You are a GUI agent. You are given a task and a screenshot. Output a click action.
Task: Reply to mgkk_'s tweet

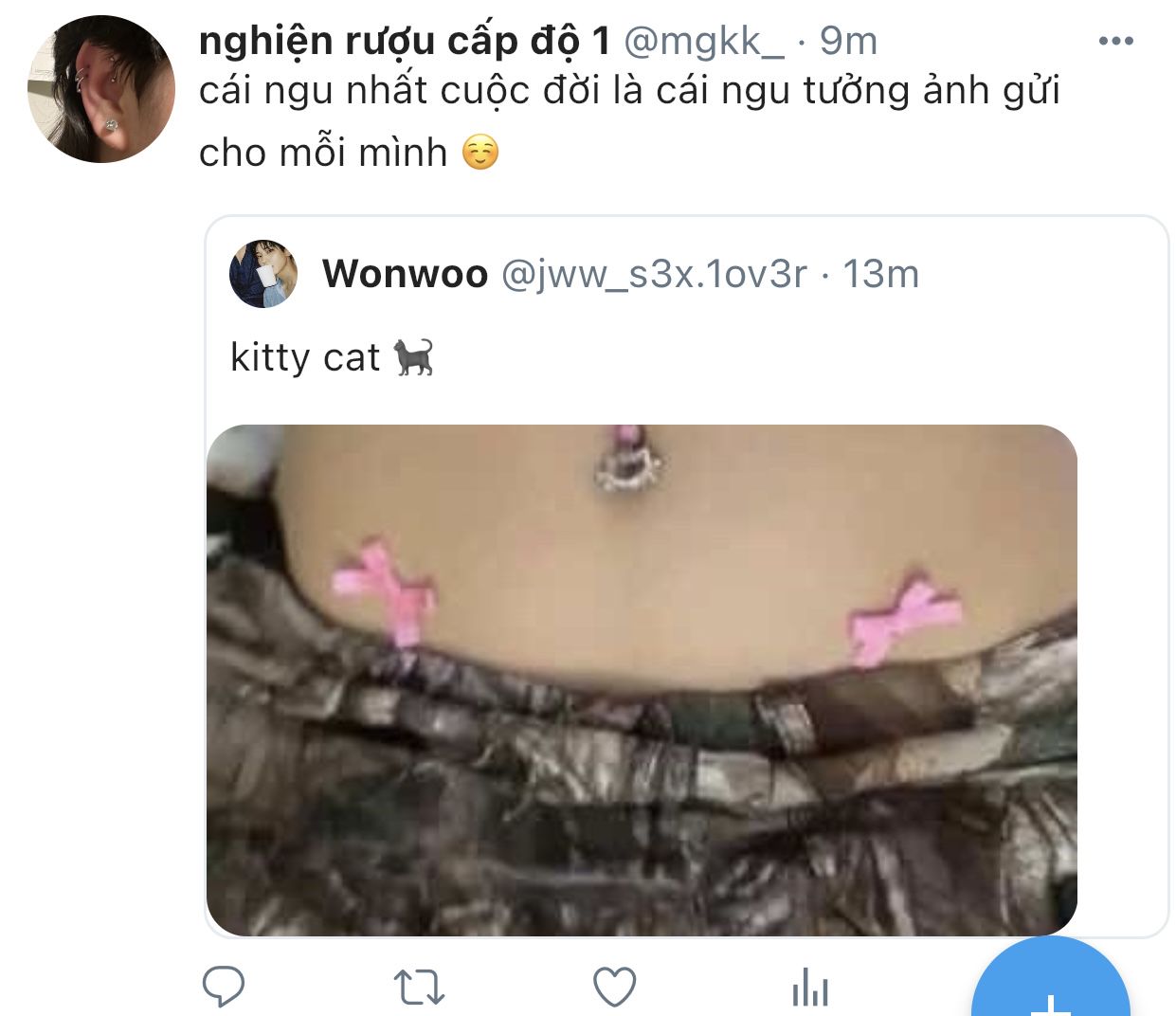(224, 987)
